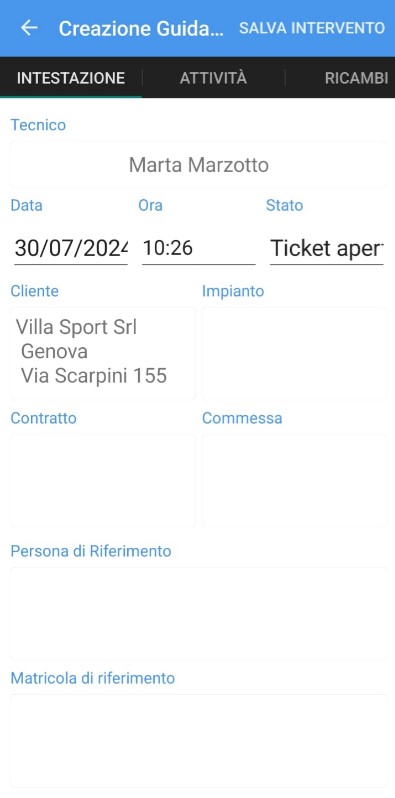The image size is (395, 798).
Task: Switch to the Attività tab
Action: pos(213,78)
